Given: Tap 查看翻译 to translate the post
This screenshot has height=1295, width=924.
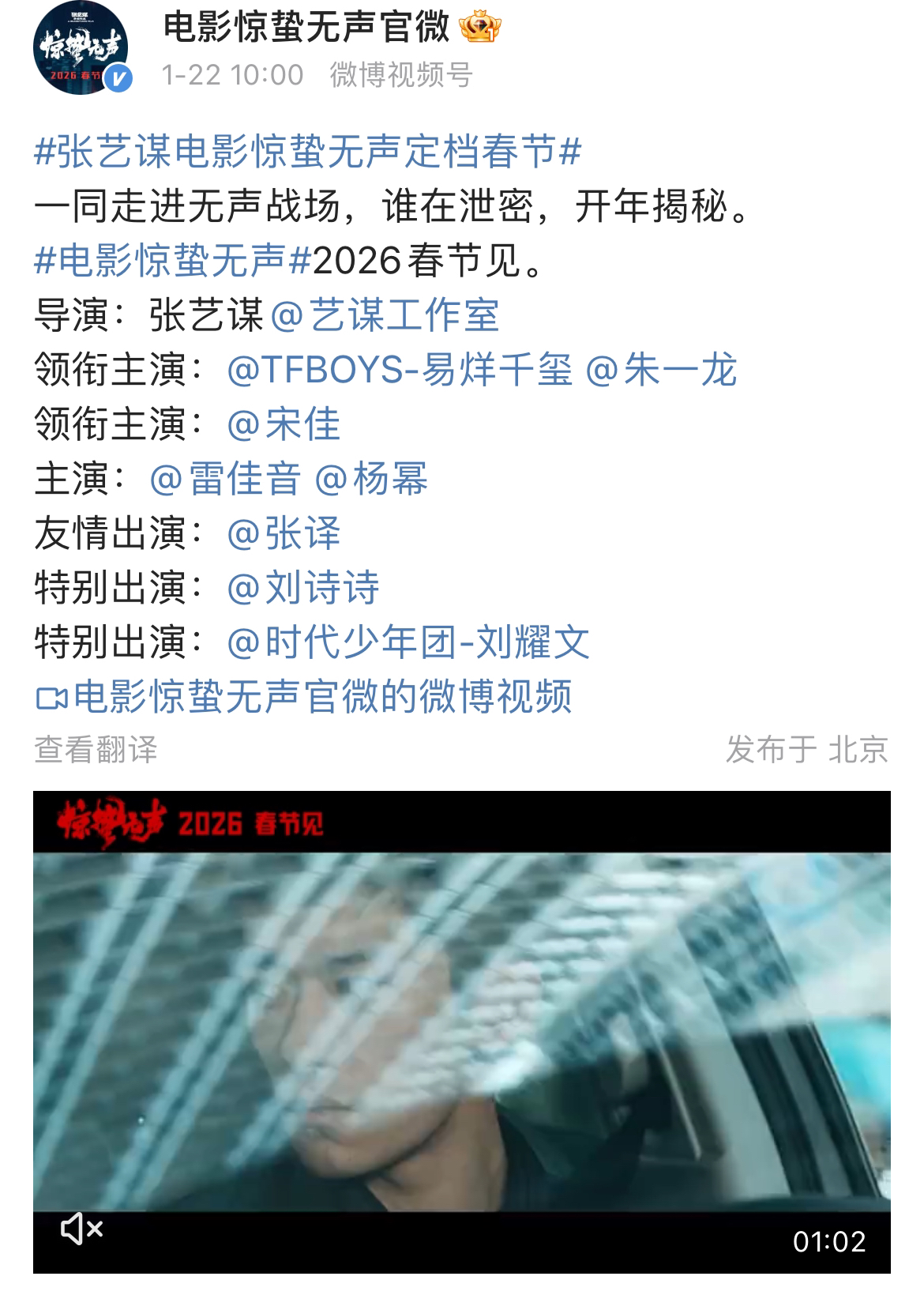Looking at the screenshot, I should [x=96, y=749].
